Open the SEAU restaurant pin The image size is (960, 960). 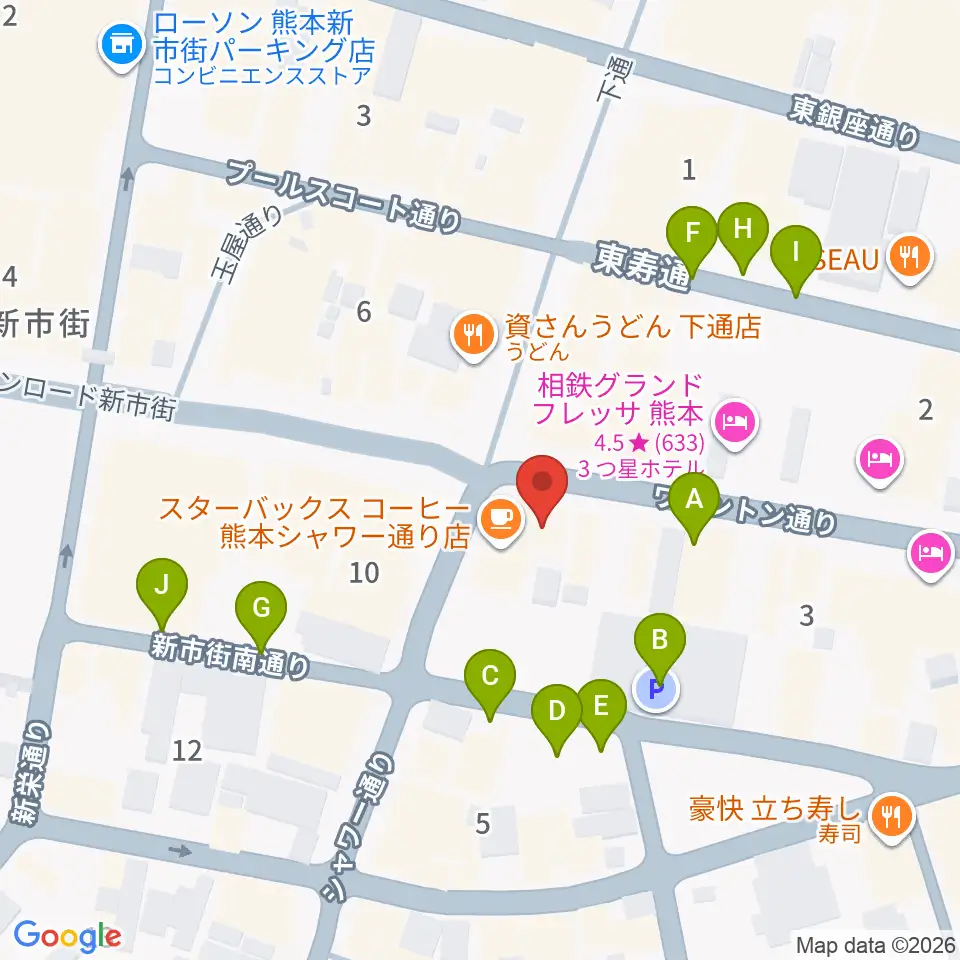click(x=911, y=258)
